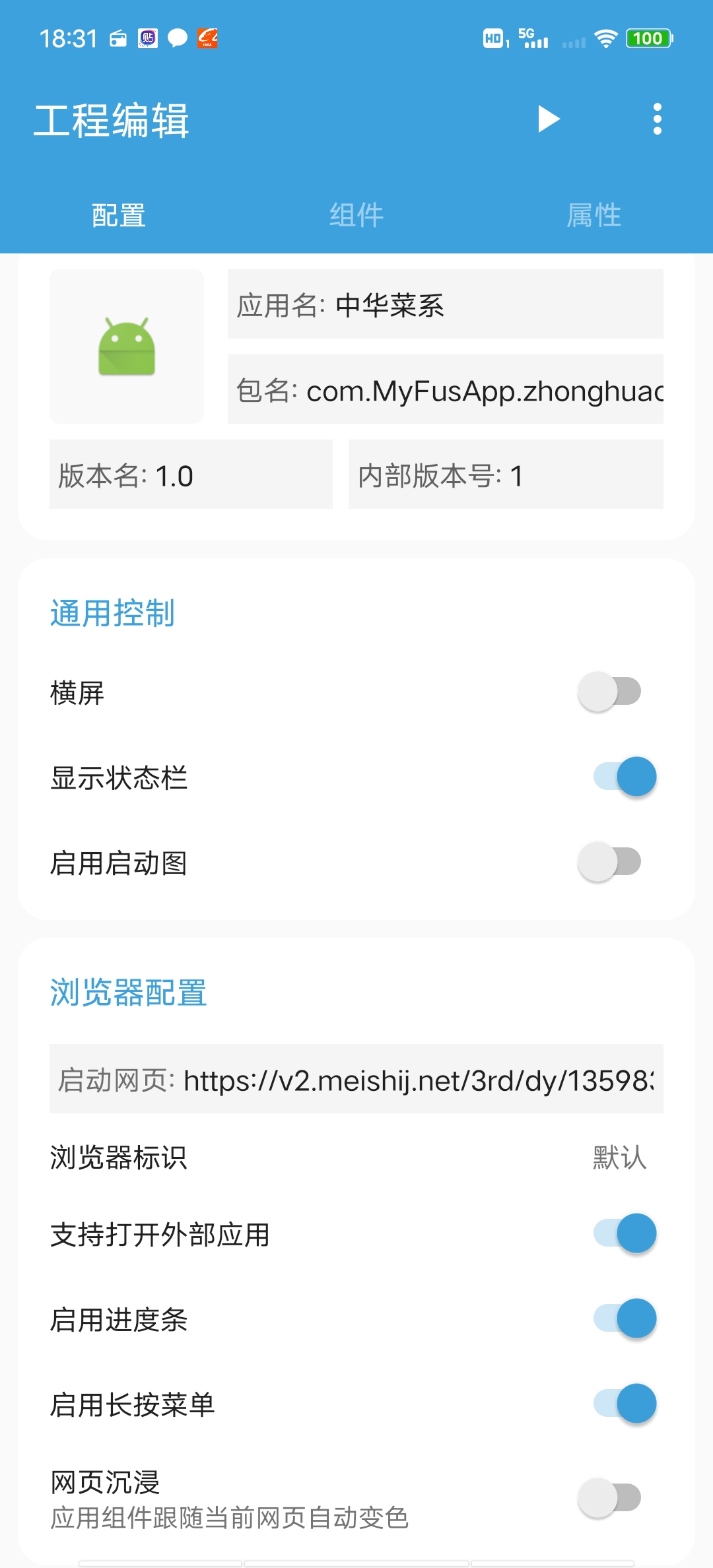Viewport: 713px width, 1568px height.
Task: Edit the 包名 package name field
Action: point(446,391)
